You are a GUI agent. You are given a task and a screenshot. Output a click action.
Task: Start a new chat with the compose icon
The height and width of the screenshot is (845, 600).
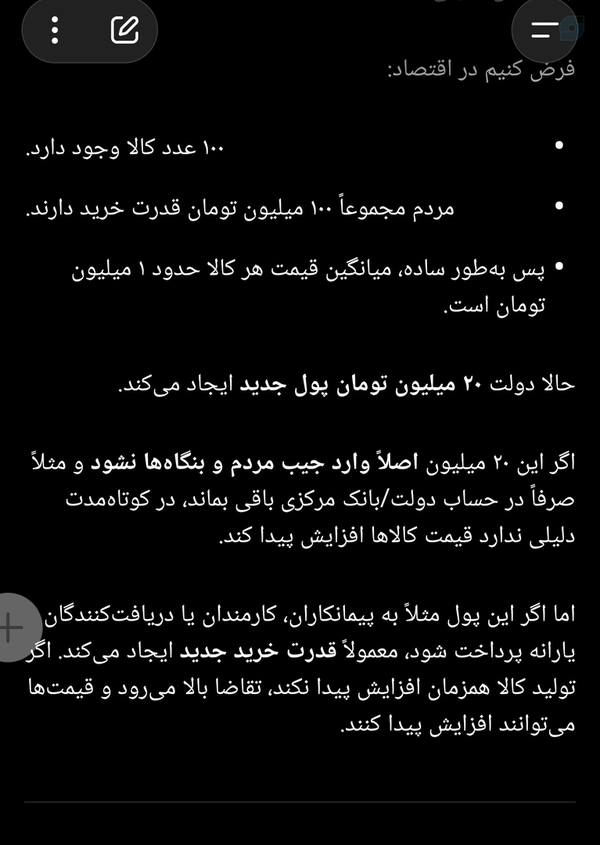click(125, 30)
